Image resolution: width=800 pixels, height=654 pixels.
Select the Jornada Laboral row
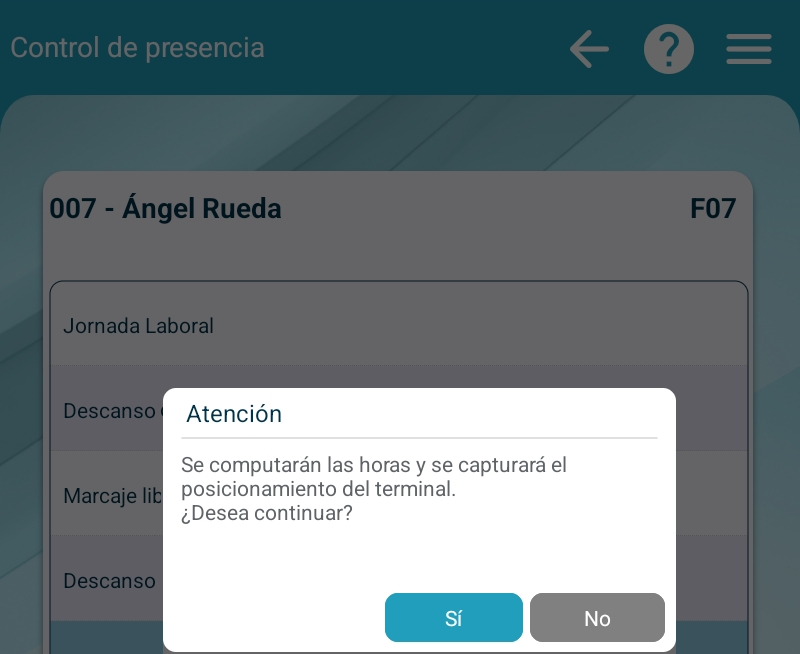[398, 325]
